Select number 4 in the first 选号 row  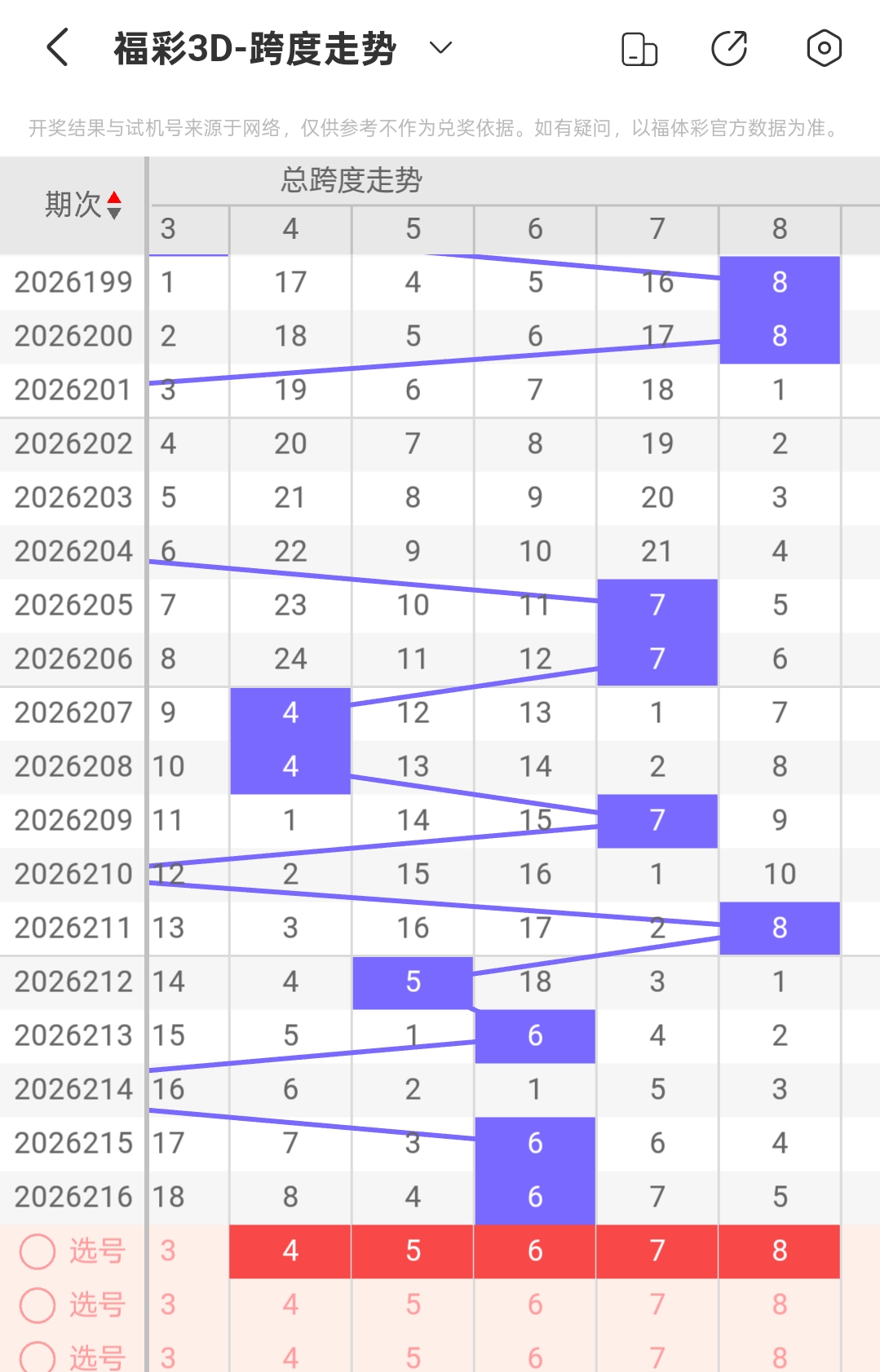[290, 1251]
